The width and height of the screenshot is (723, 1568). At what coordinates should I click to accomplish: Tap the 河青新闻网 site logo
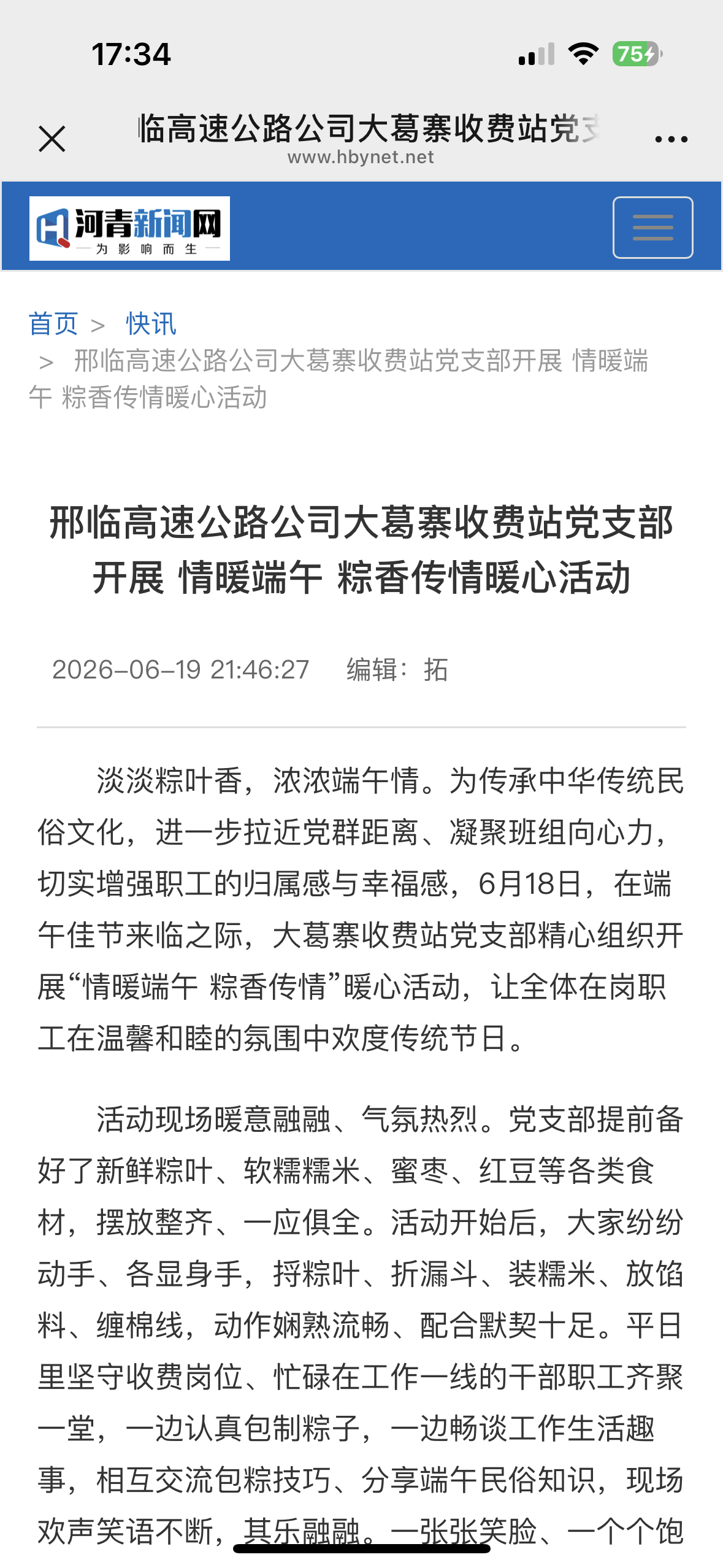pos(129,228)
